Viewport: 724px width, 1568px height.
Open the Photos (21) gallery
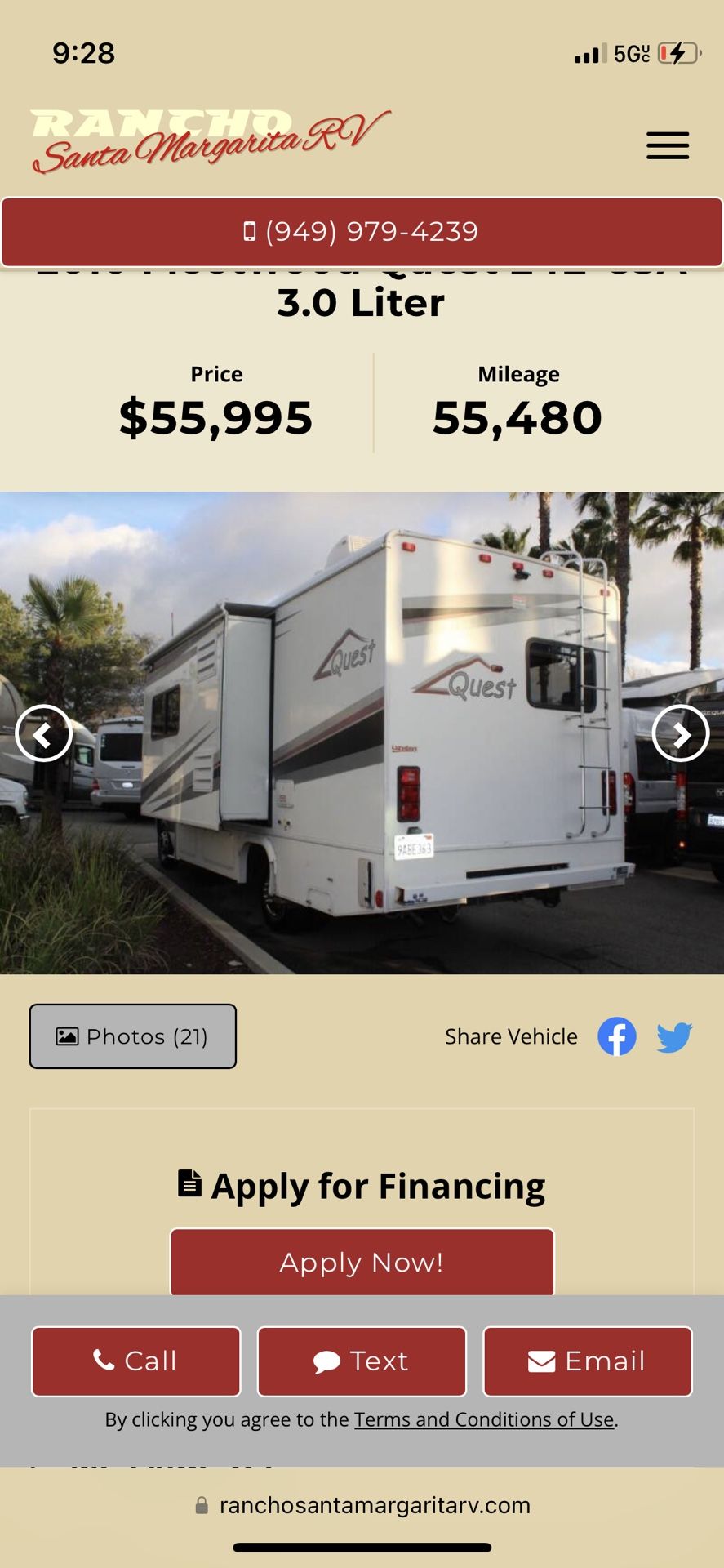132,1036
